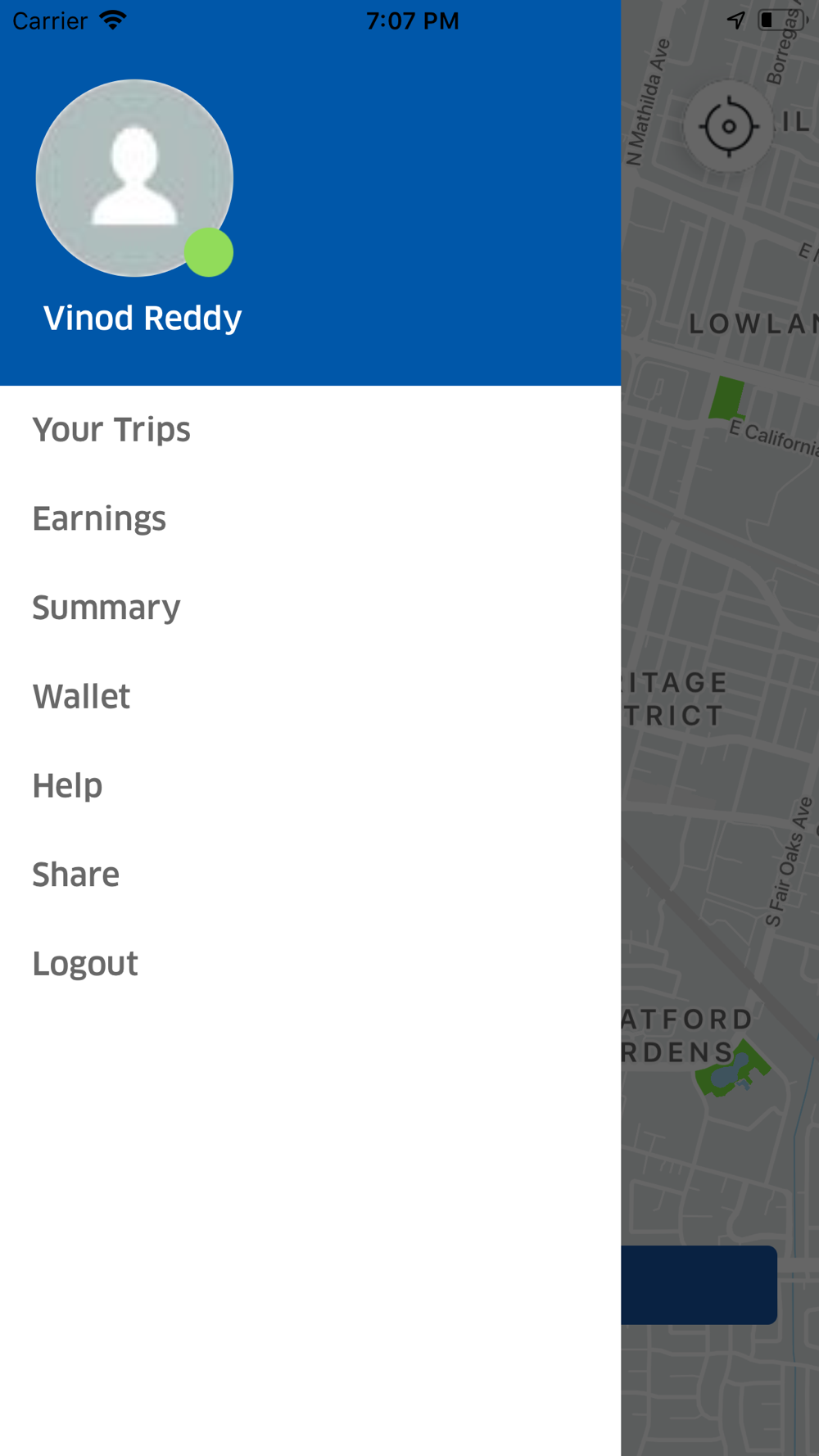Tap the dark blue button on the map

click(x=699, y=1285)
